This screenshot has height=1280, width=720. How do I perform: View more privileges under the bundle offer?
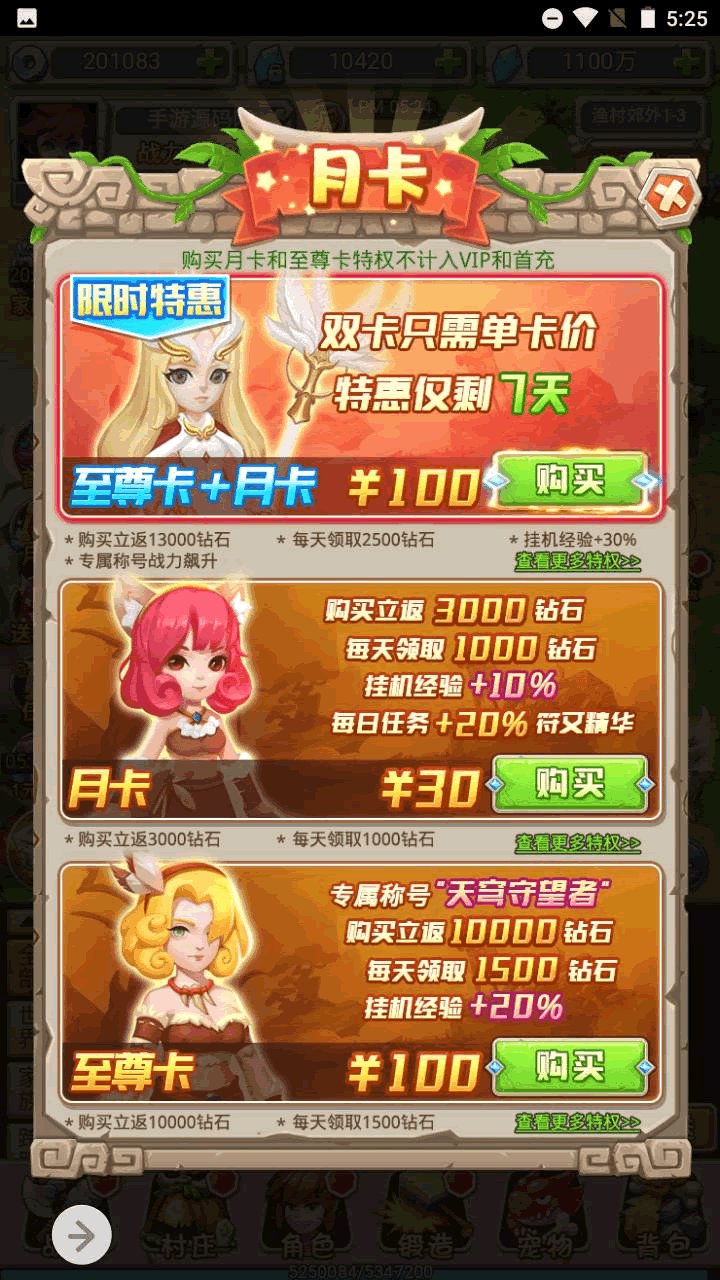coord(578,562)
